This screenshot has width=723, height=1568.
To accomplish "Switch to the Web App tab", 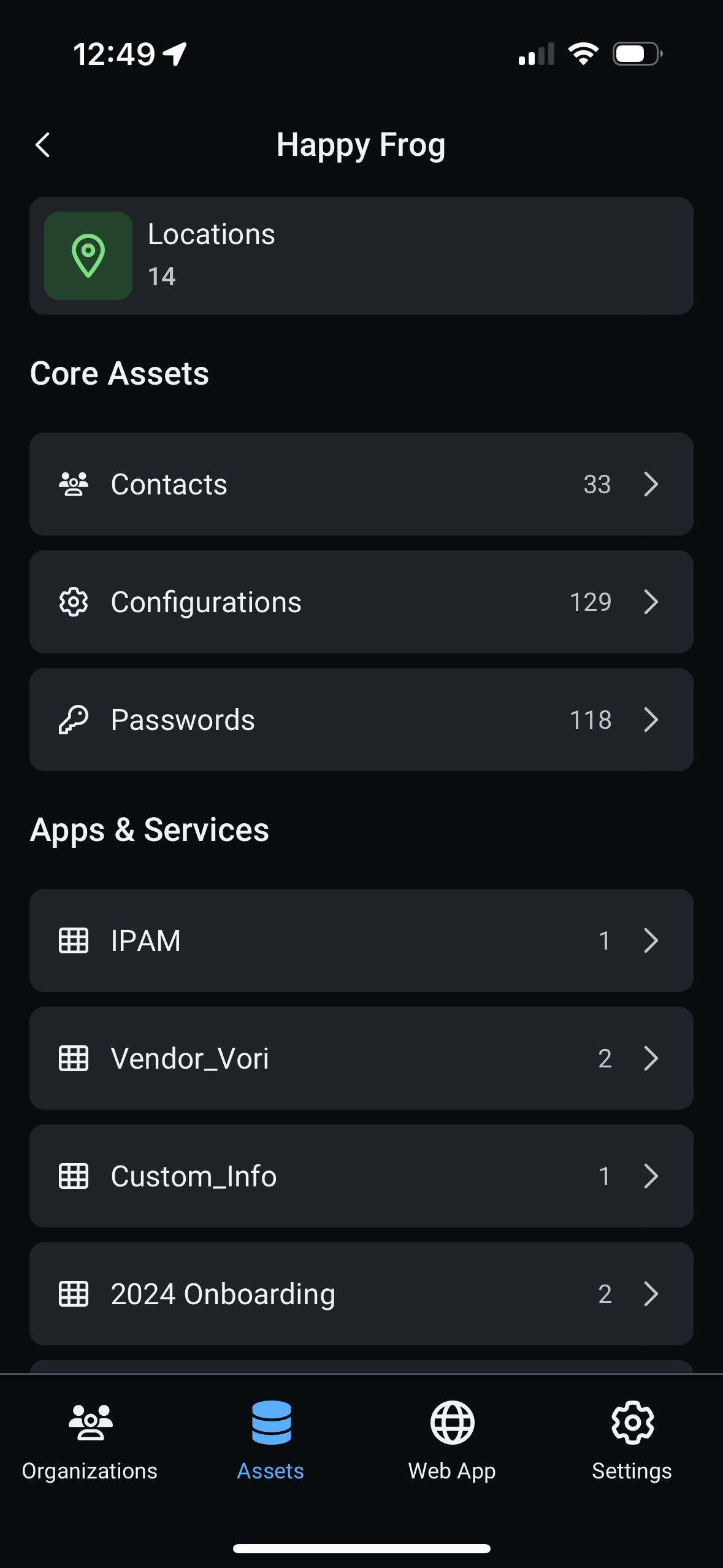I will coord(452,1441).
